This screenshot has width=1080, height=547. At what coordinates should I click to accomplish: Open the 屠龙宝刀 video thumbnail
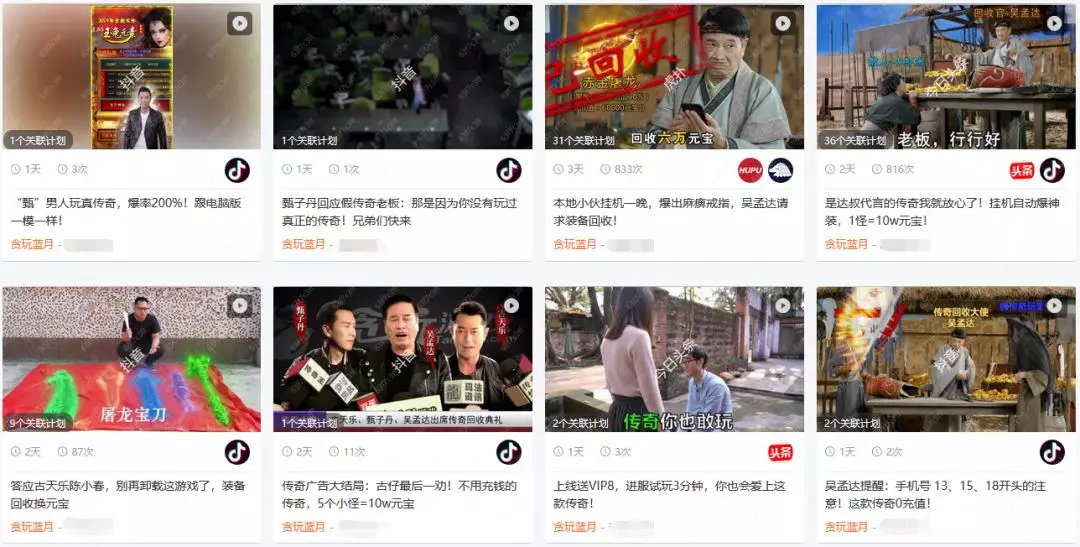(x=131, y=360)
